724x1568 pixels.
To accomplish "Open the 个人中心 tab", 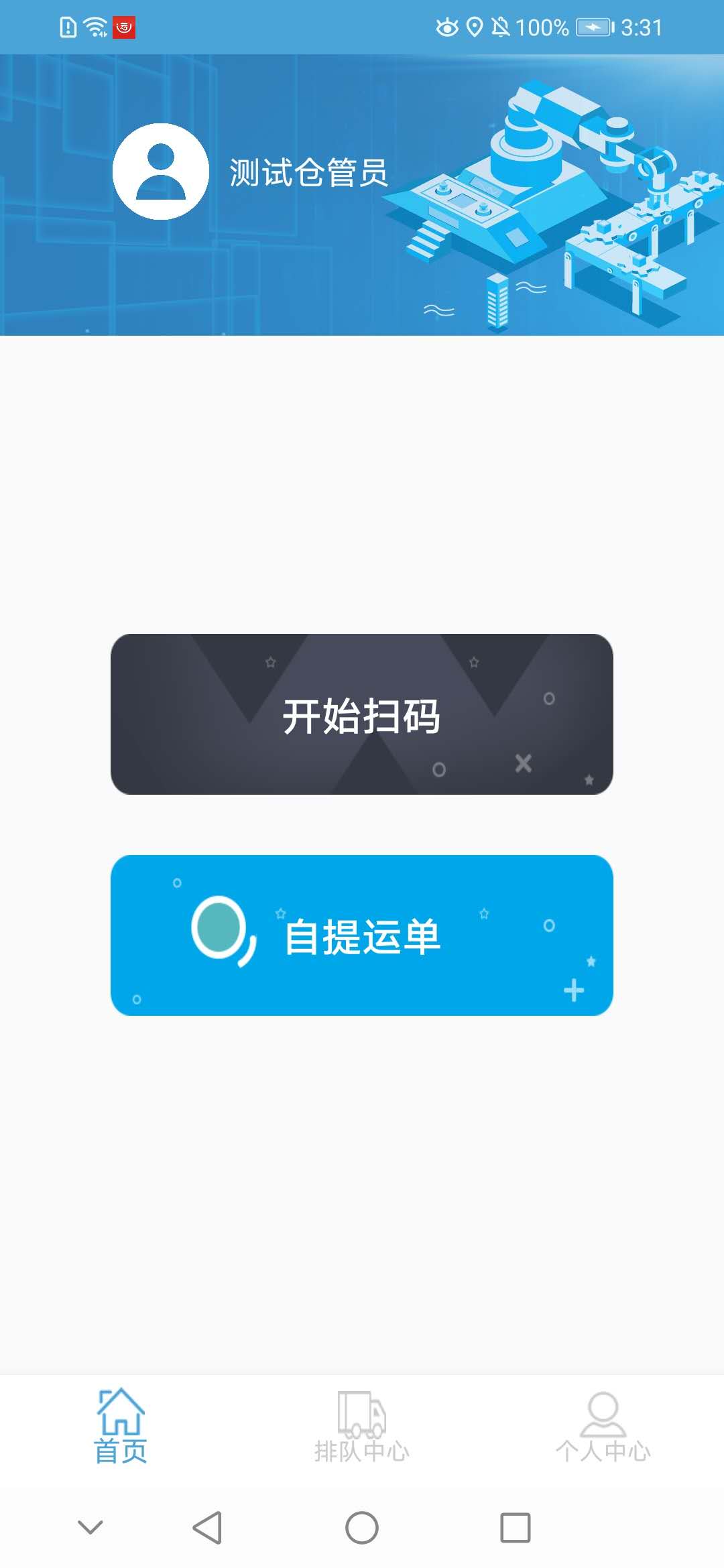I will point(603,1427).
